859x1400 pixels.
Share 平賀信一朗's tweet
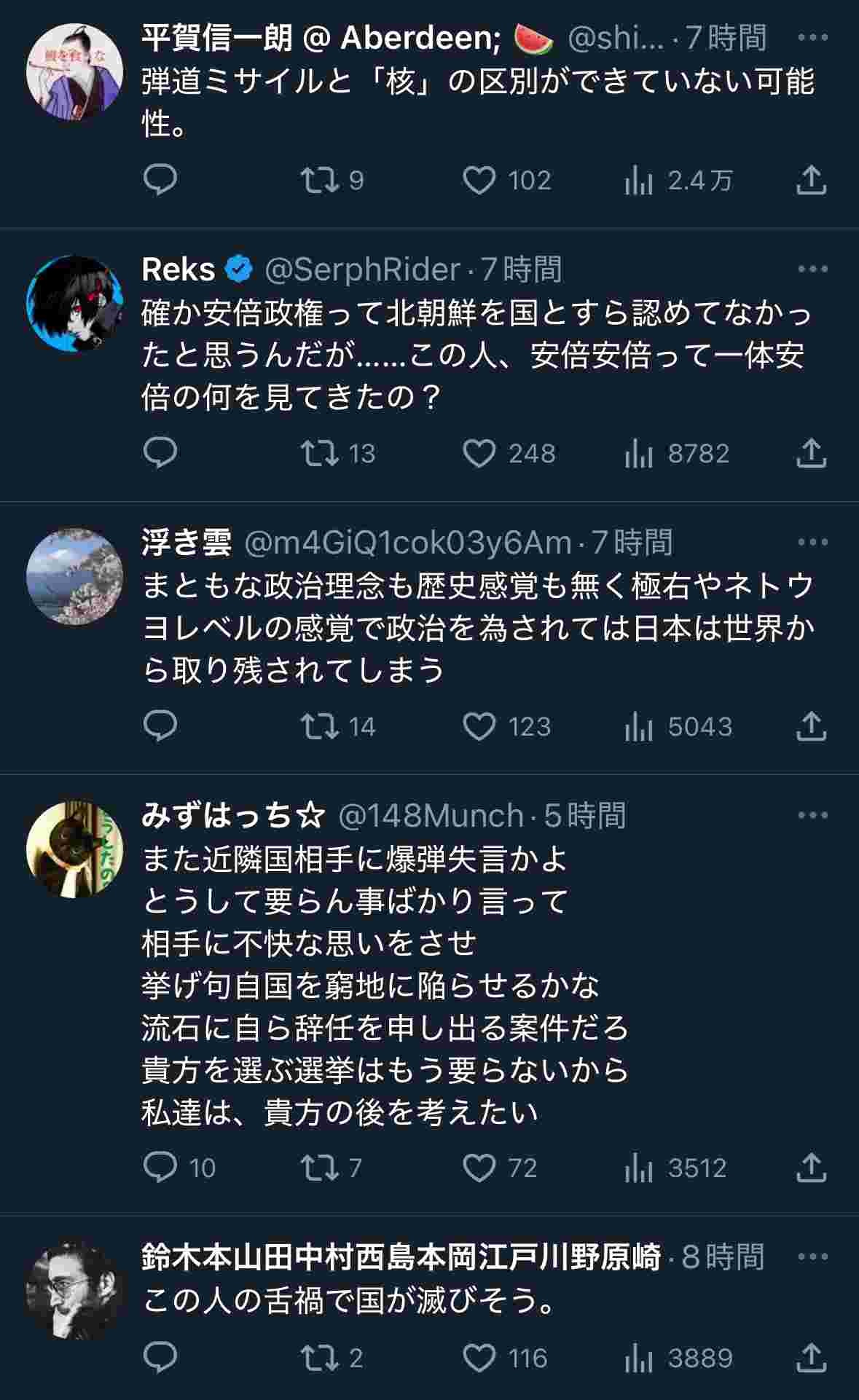811,180
